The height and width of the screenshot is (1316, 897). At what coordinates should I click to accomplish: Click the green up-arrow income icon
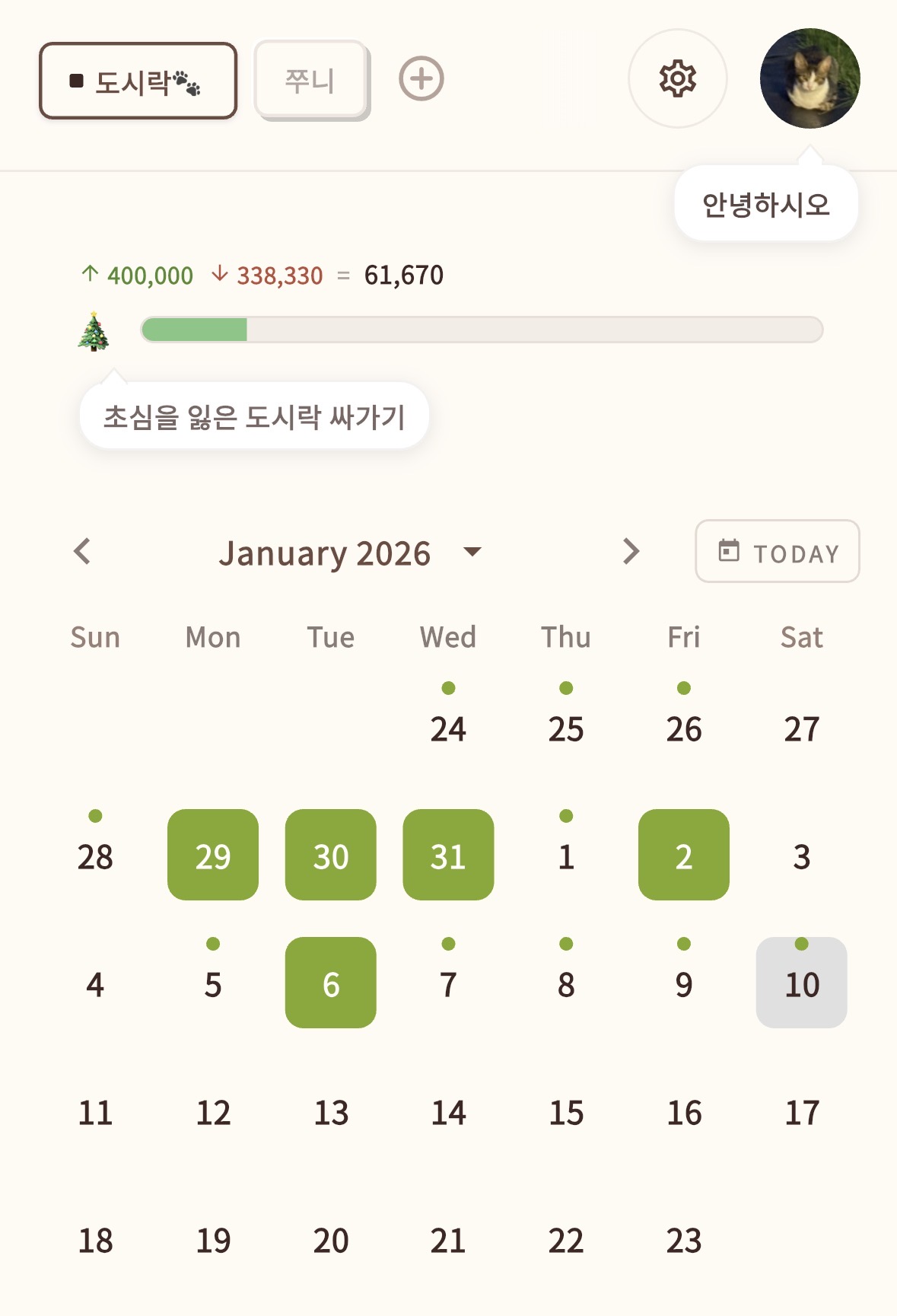click(90, 276)
